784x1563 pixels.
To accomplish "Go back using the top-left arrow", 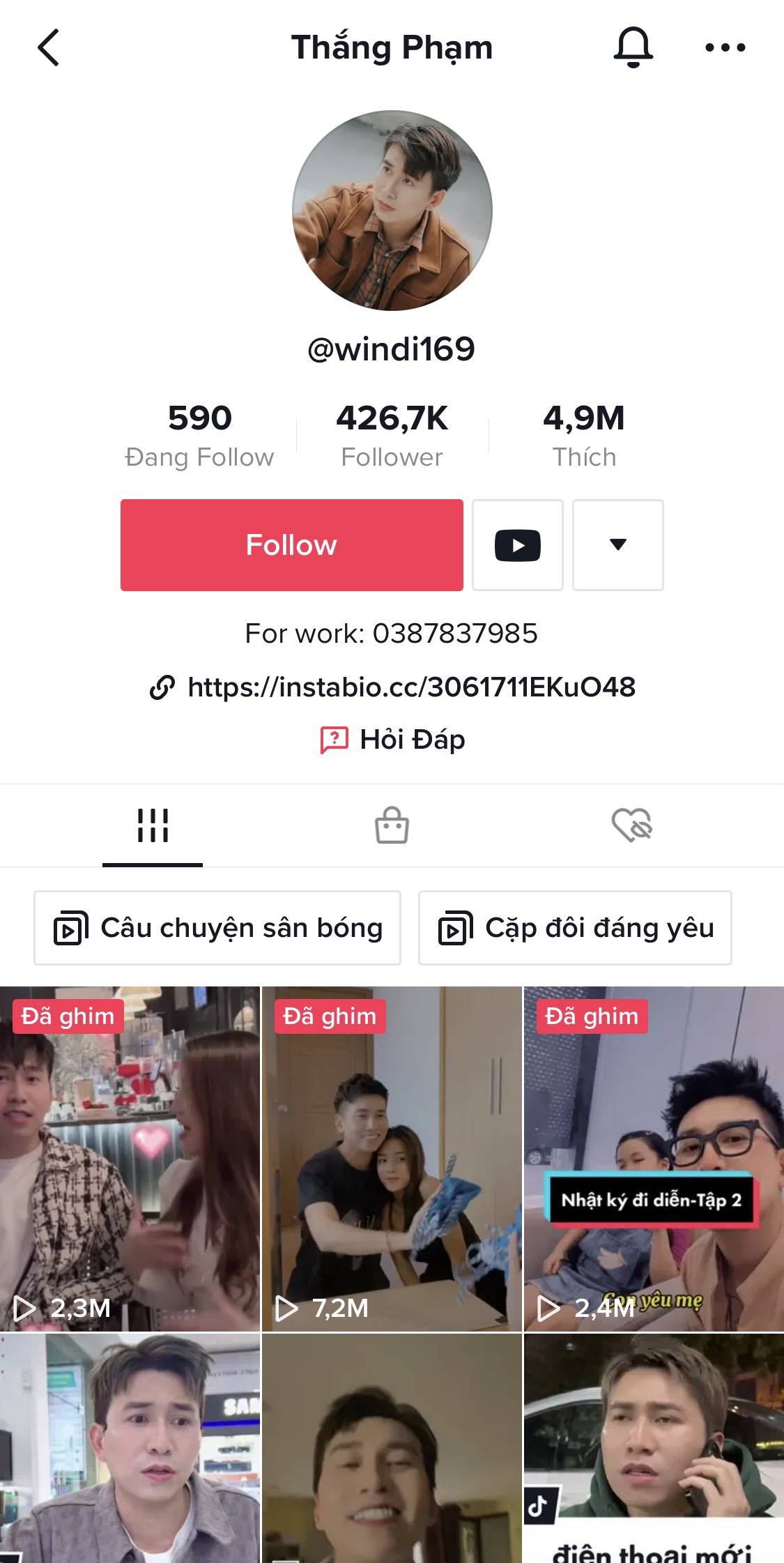I will (x=48, y=47).
